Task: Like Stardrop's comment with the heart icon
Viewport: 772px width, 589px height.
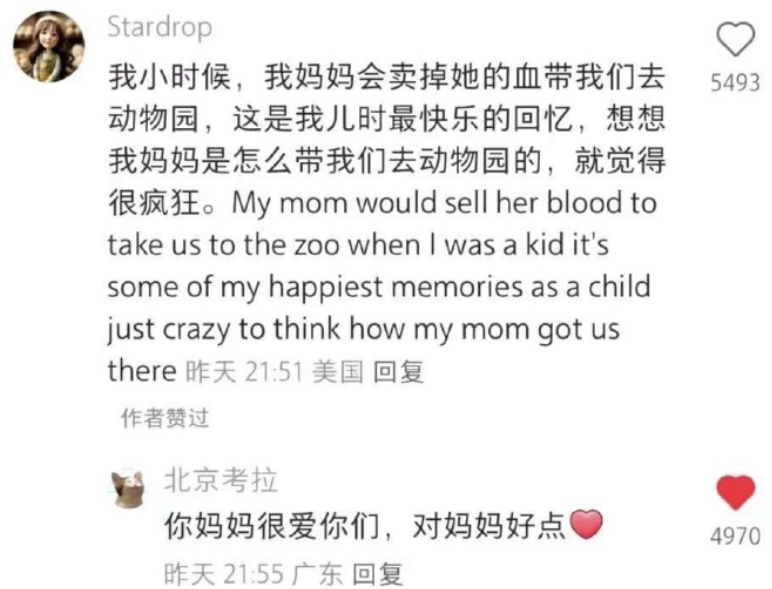Action: [735, 40]
